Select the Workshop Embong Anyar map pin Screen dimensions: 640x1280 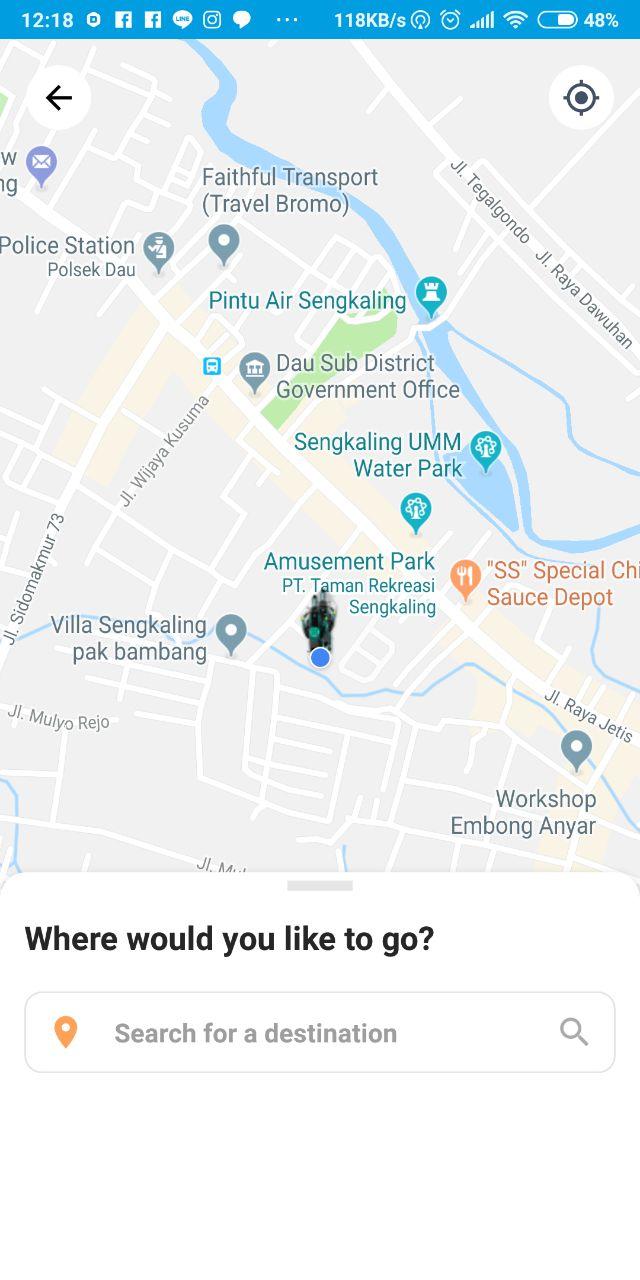tap(576, 749)
